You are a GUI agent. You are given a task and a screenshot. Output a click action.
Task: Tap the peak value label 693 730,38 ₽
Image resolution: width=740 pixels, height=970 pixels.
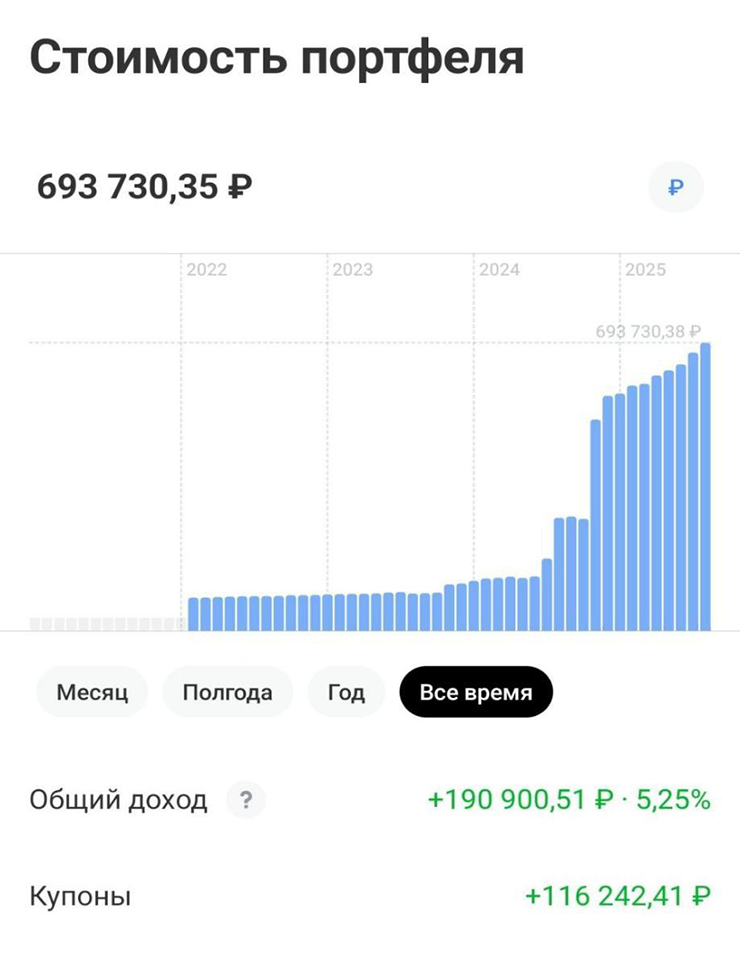(x=648, y=328)
